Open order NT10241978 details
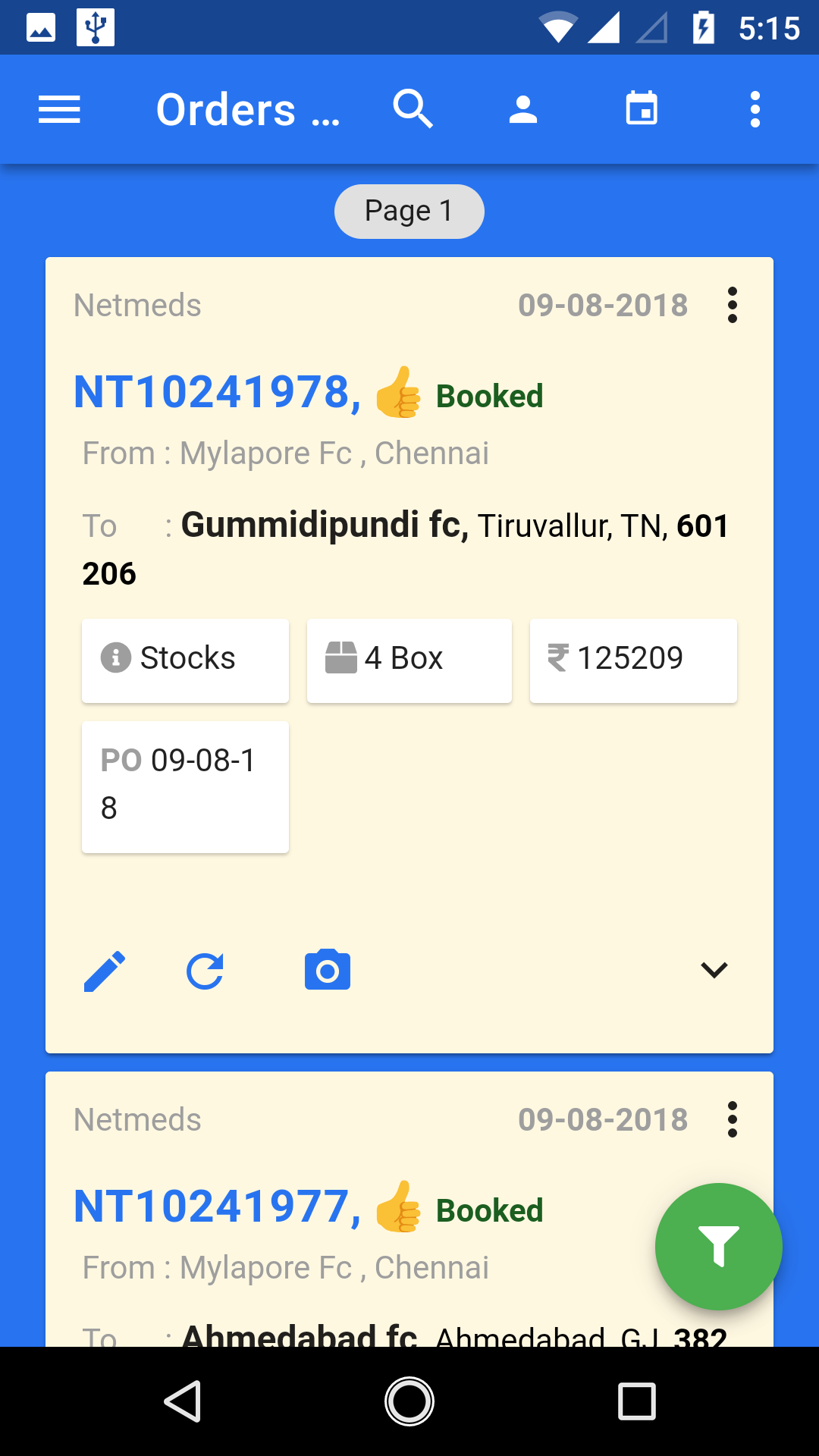The width and height of the screenshot is (819, 1456). point(217,394)
